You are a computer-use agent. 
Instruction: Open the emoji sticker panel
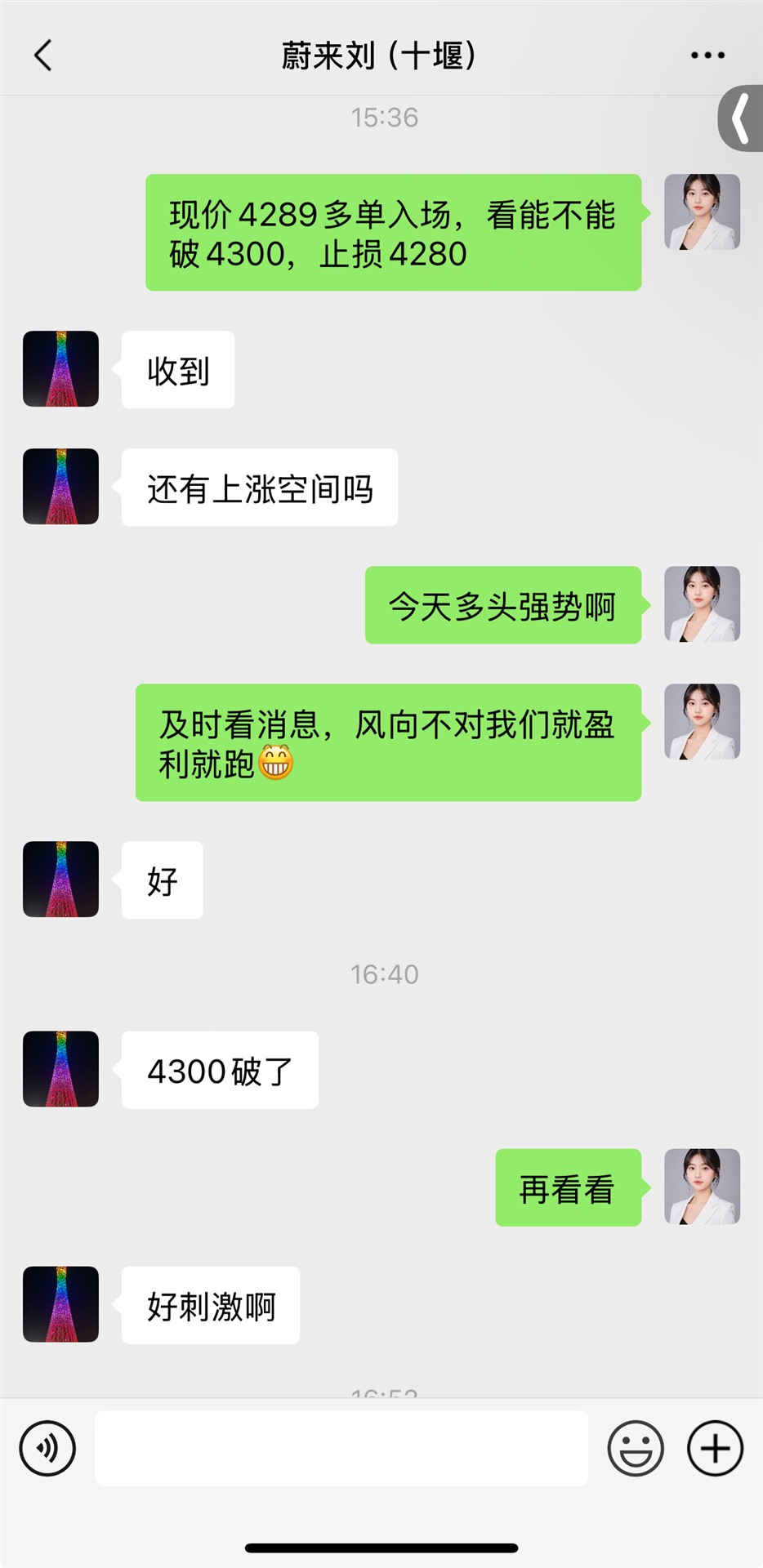(635, 1448)
